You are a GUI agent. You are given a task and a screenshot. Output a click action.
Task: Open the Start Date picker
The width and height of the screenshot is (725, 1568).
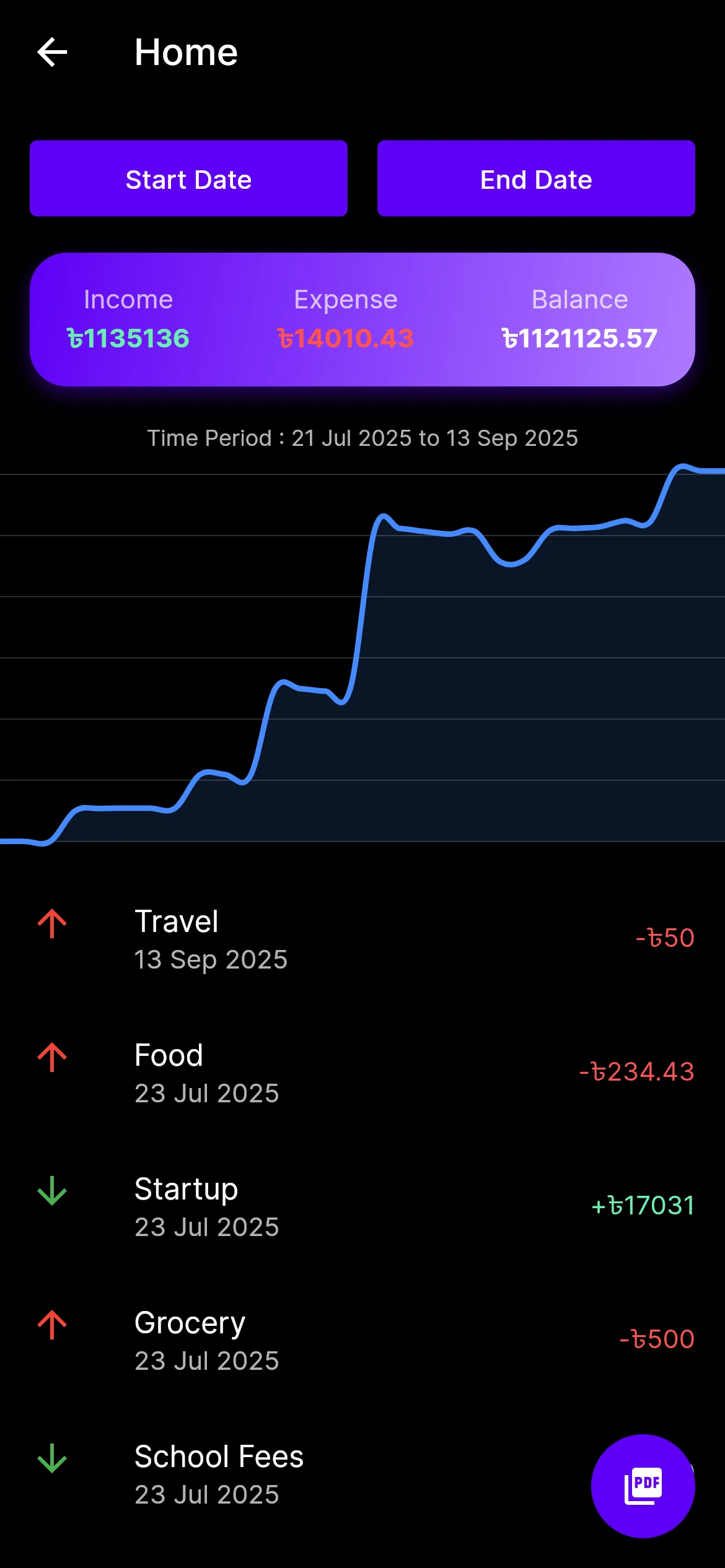188,178
